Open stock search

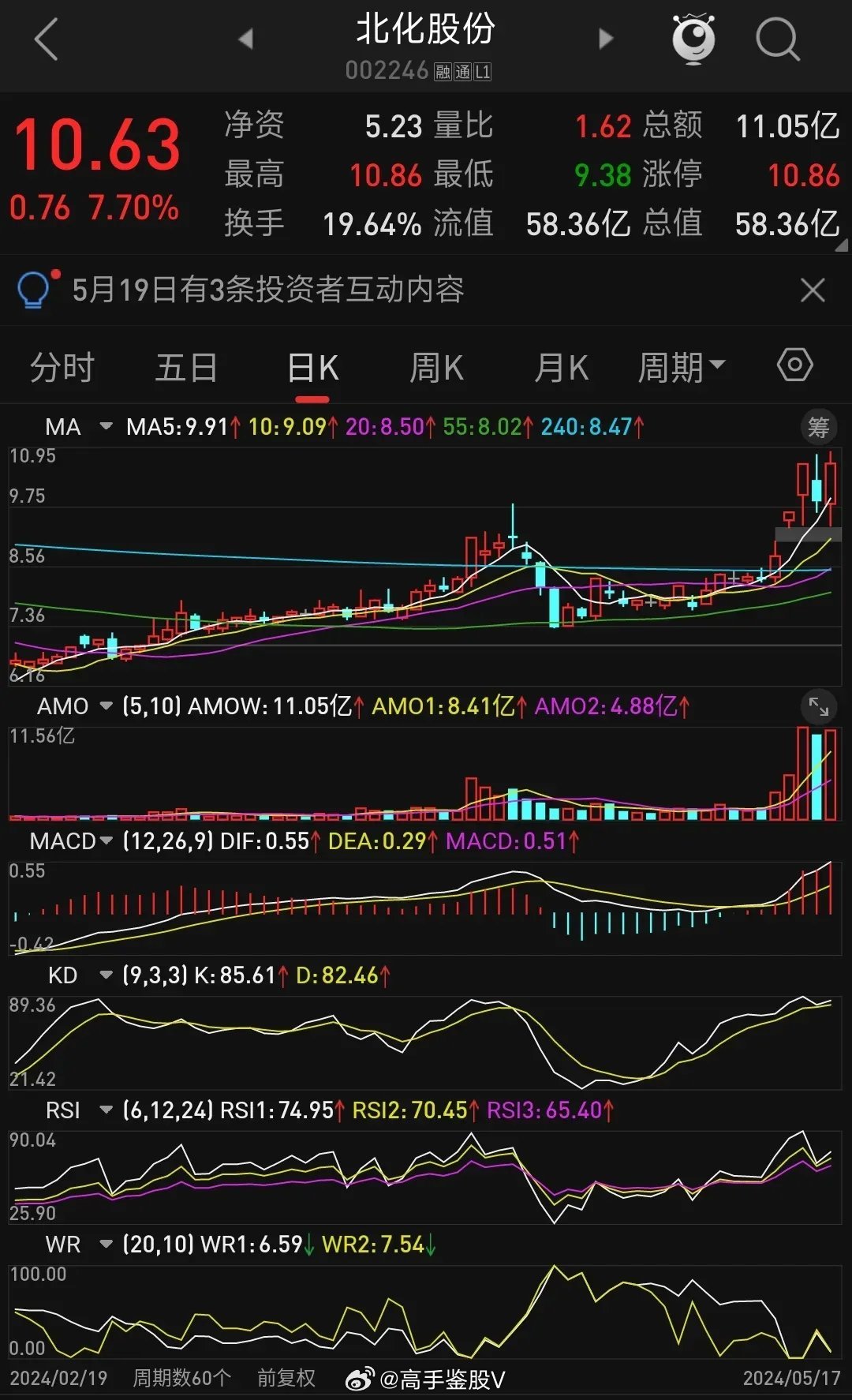pyautogui.click(x=778, y=39)
